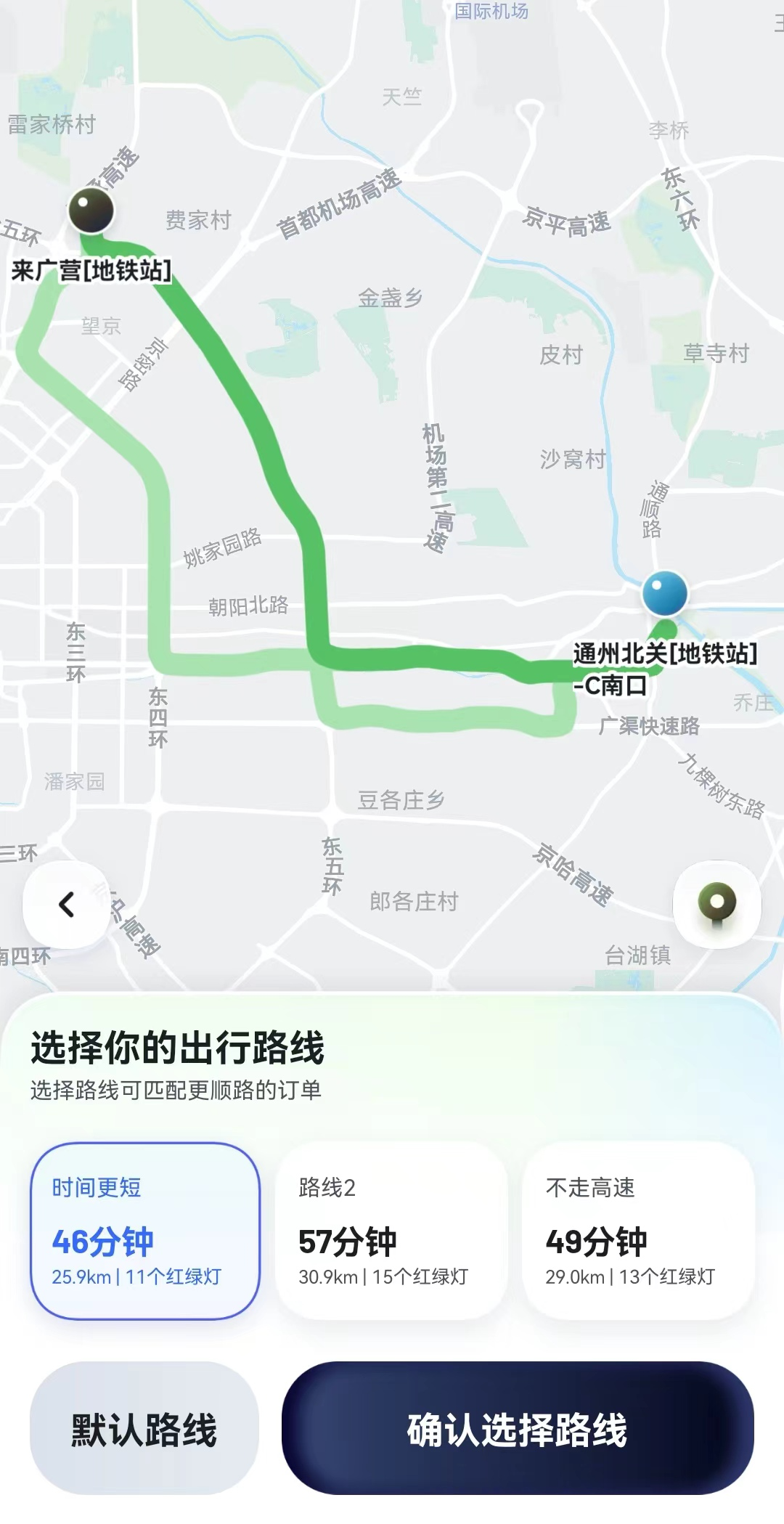This screenshot has height=1524, width=784.
Task: Go back using the arrow button
Action: point(66,905)
